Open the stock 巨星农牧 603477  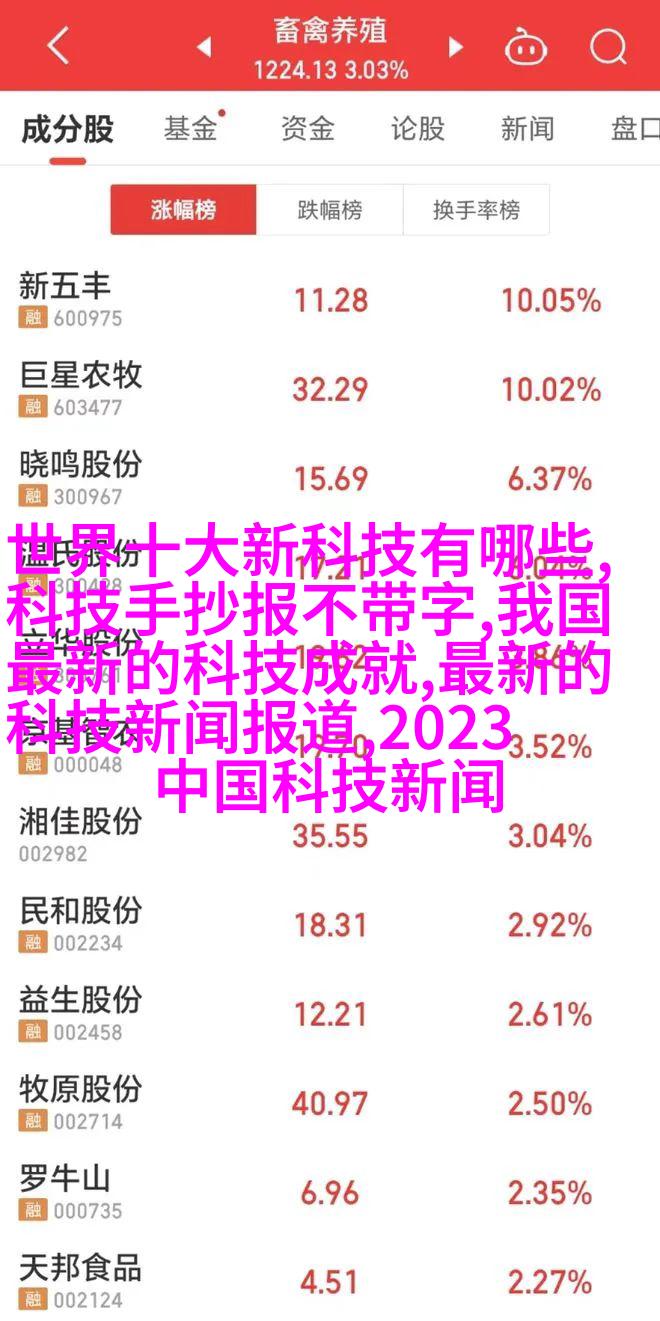[330, 389]
